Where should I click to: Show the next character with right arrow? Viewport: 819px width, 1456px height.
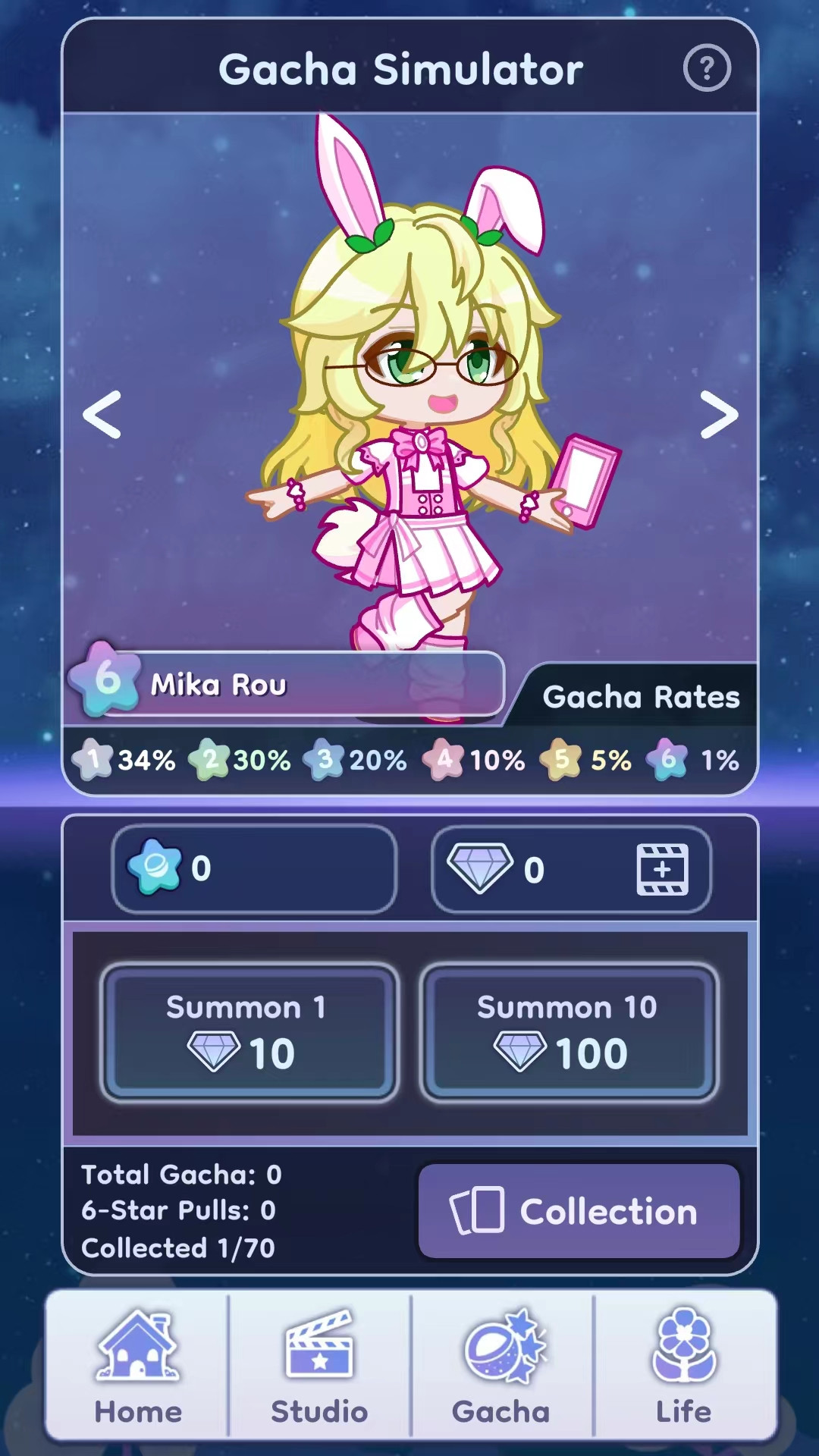(x=718, y=415)
